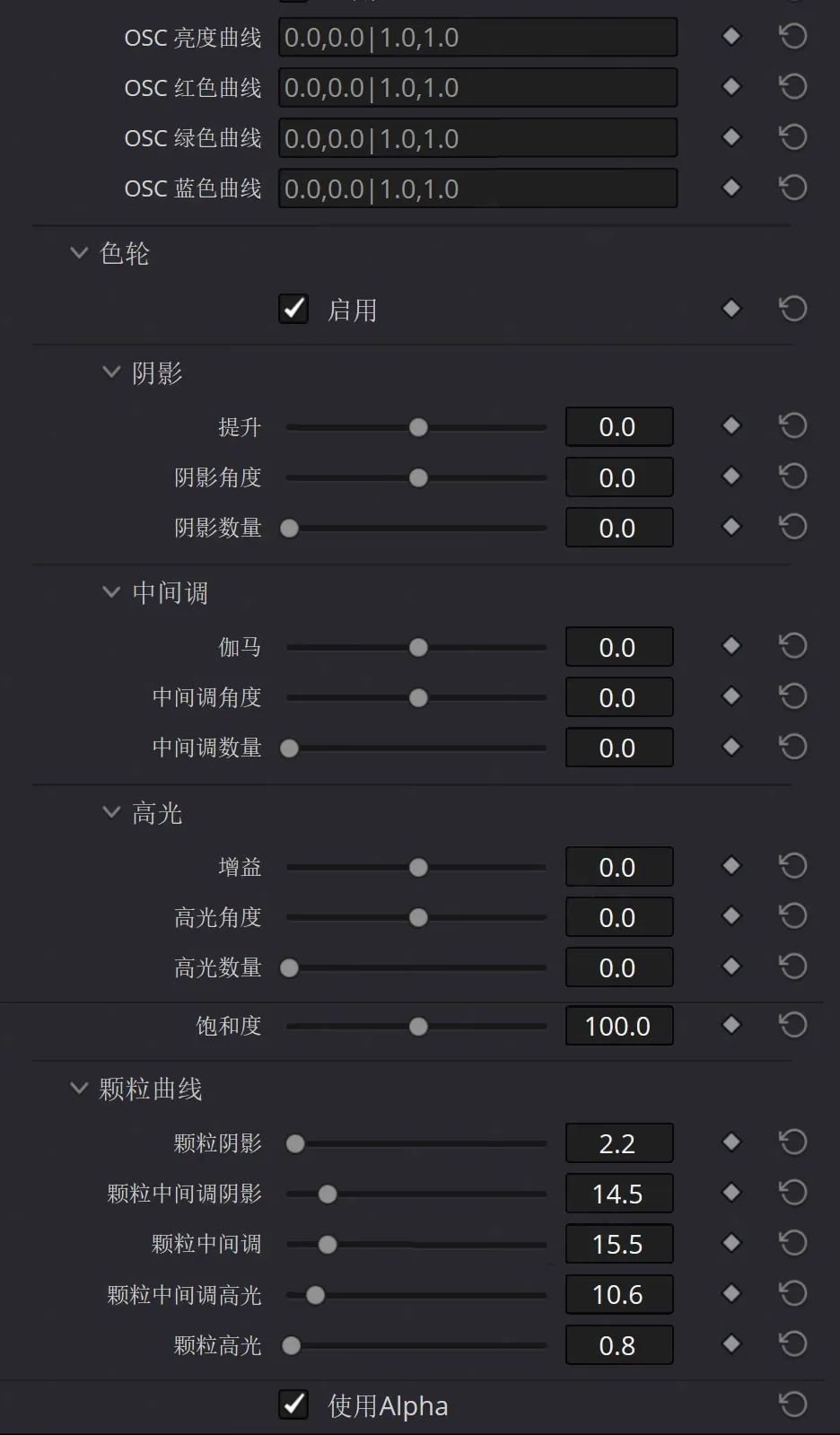This screenshot has height=1435, width=840.
Task: Add keyframe for OSC 绿色曲线
Action: pos(731,137)
